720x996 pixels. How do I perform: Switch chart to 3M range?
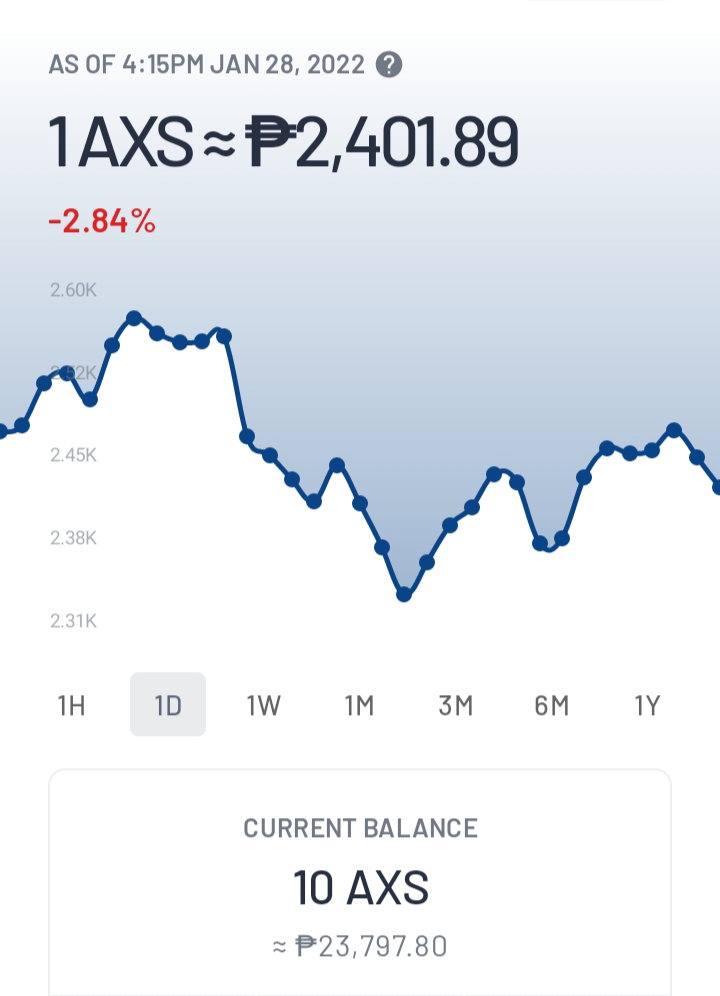point(456,705)
